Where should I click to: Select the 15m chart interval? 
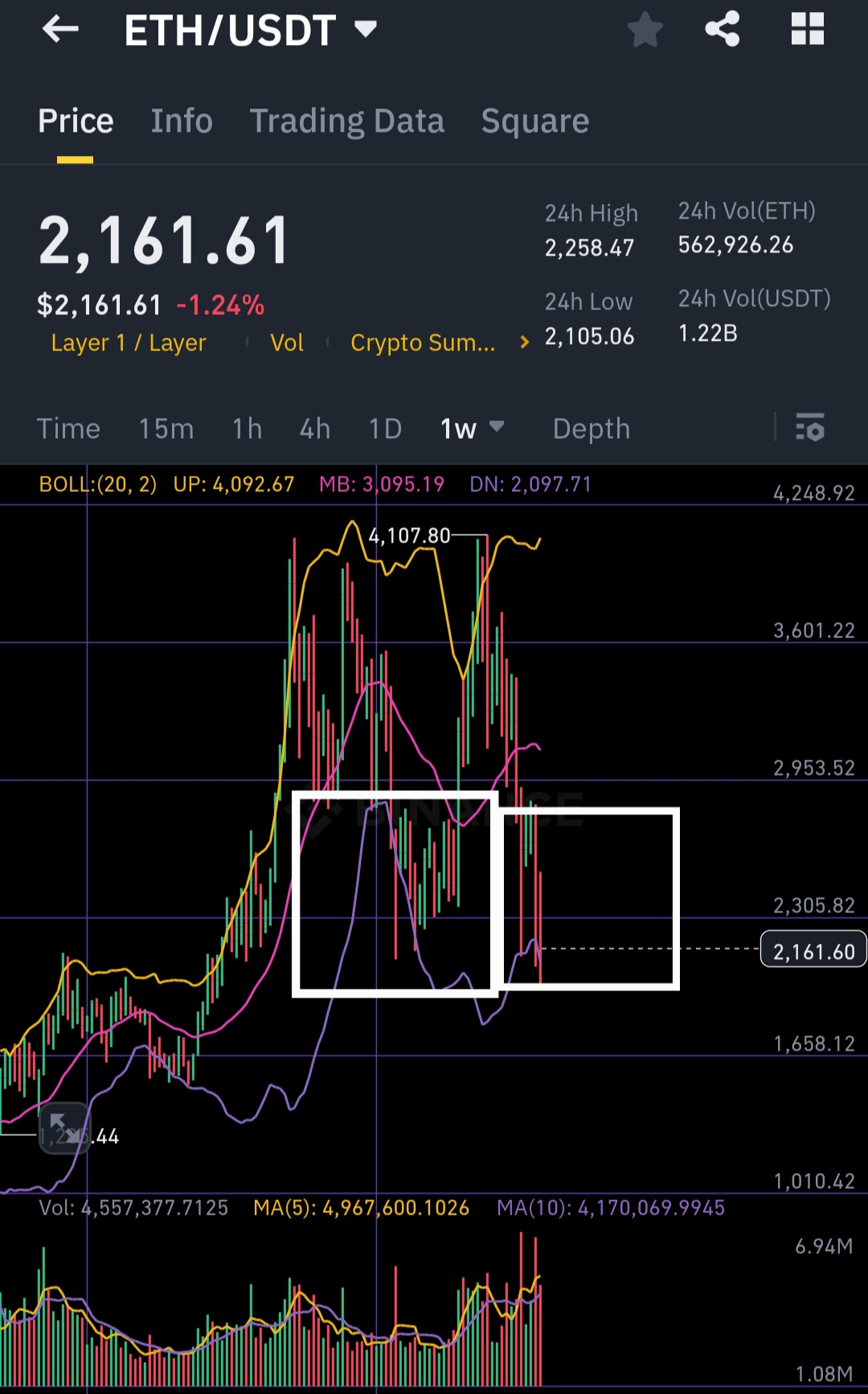pyautogui.click(x=166, y=428)
